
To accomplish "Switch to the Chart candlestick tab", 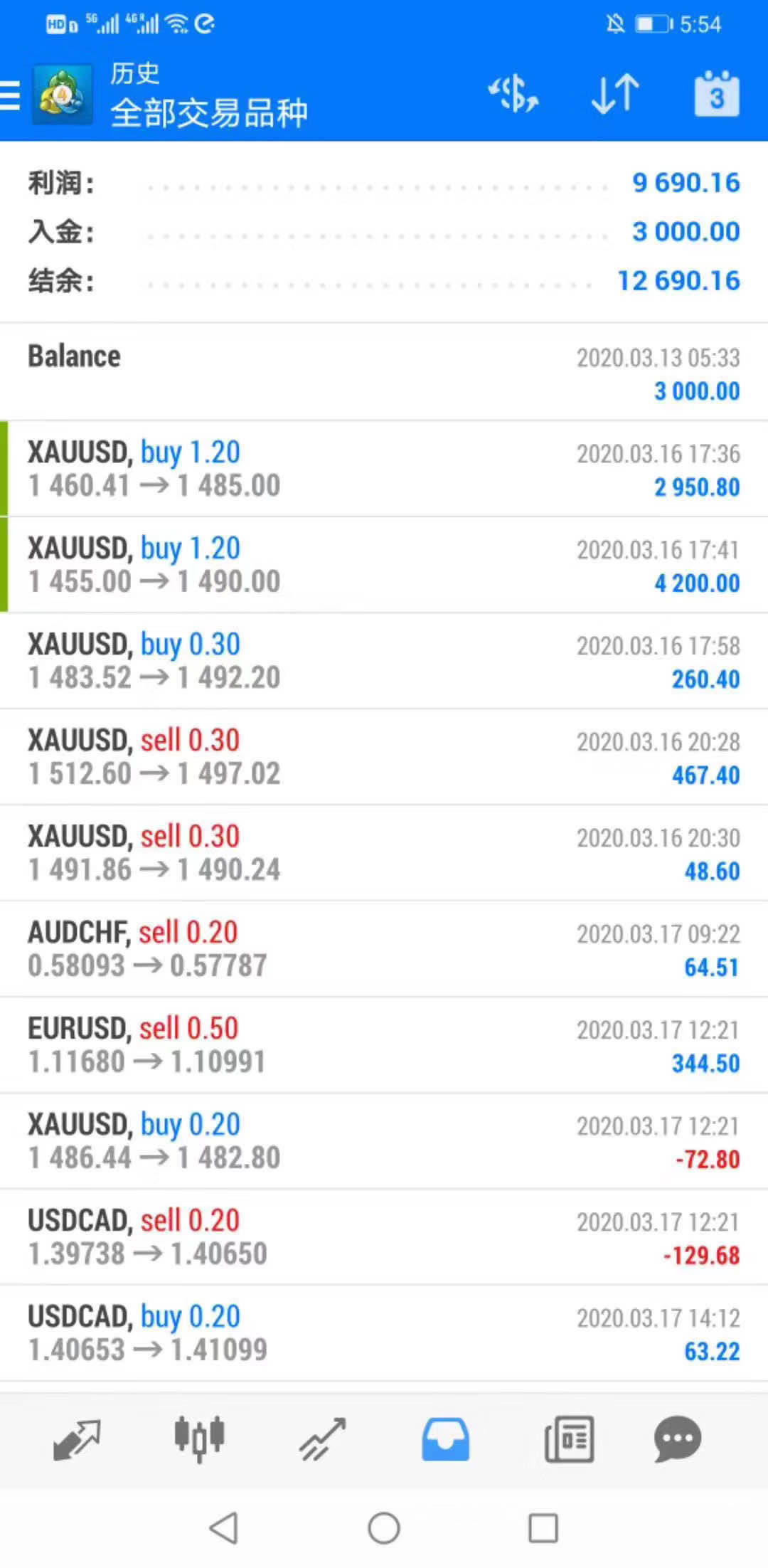I will pos(200,1439).
